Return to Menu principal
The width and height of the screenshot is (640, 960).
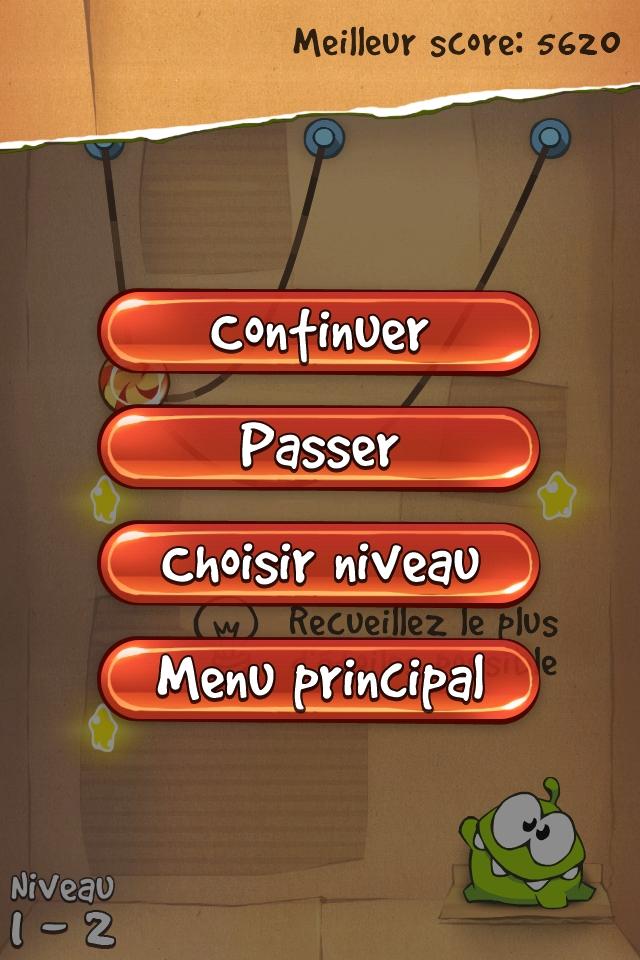319,679
